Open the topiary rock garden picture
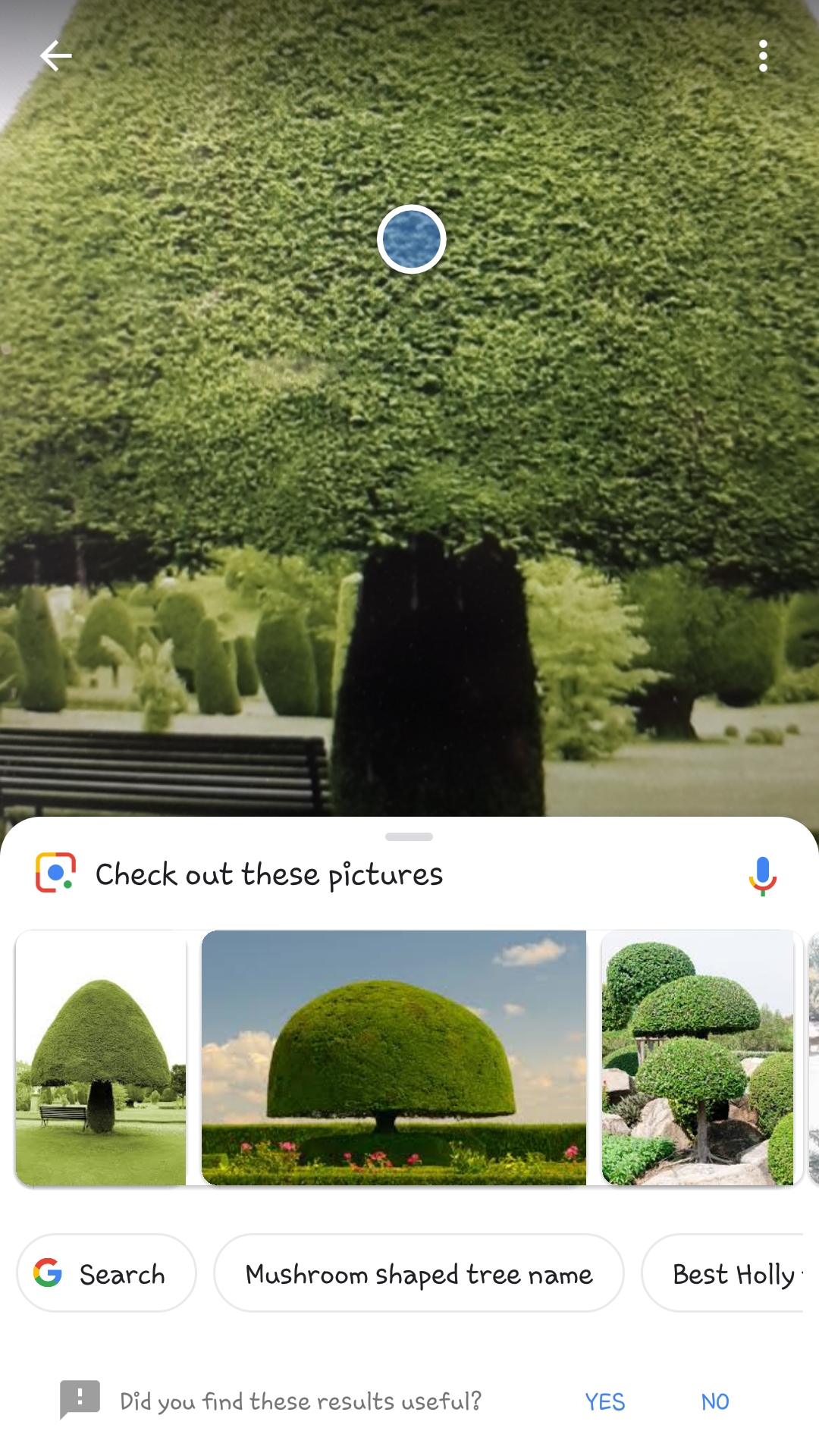The height and width of the screenshot is (1456, 819). (697, 1057)
